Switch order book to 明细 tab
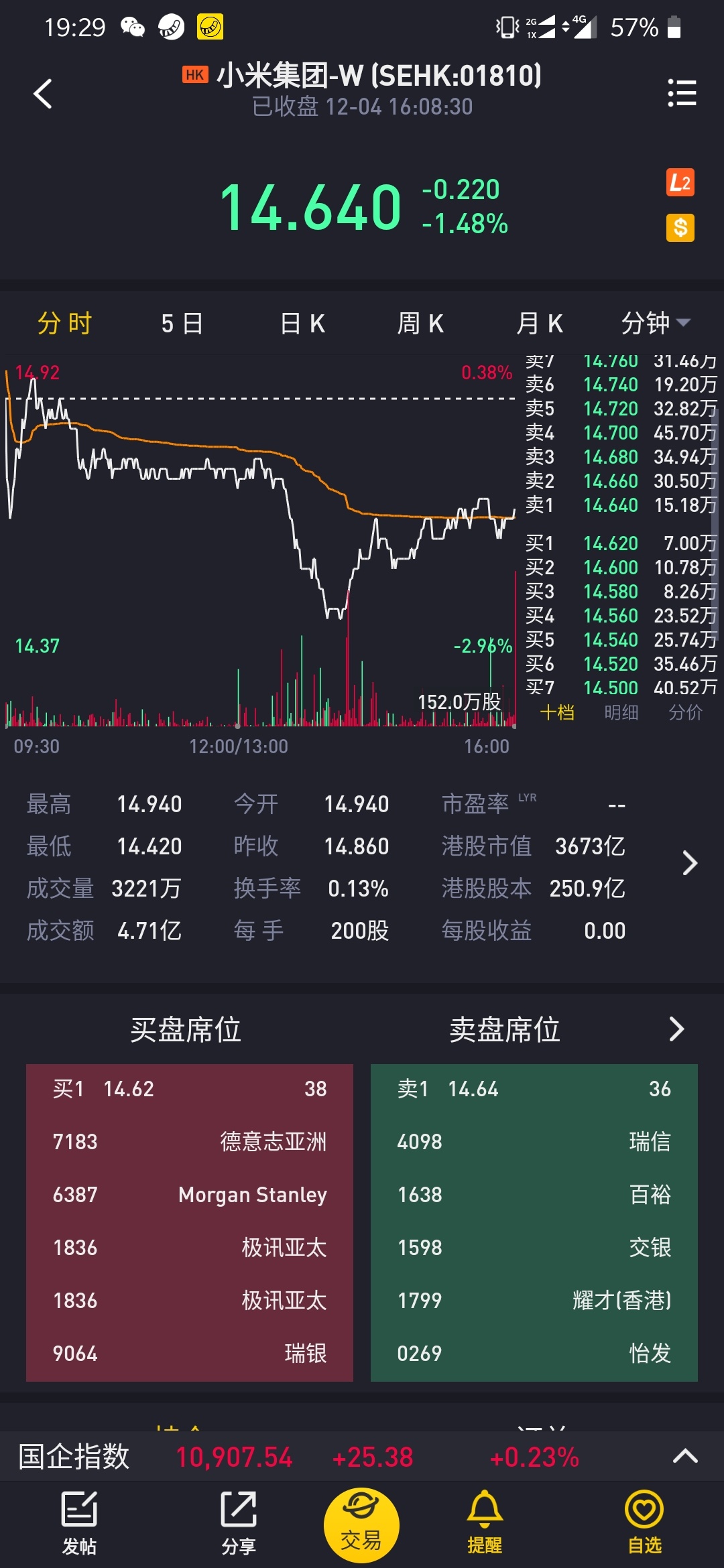The image size is (724, 1568). coord(621,712)
